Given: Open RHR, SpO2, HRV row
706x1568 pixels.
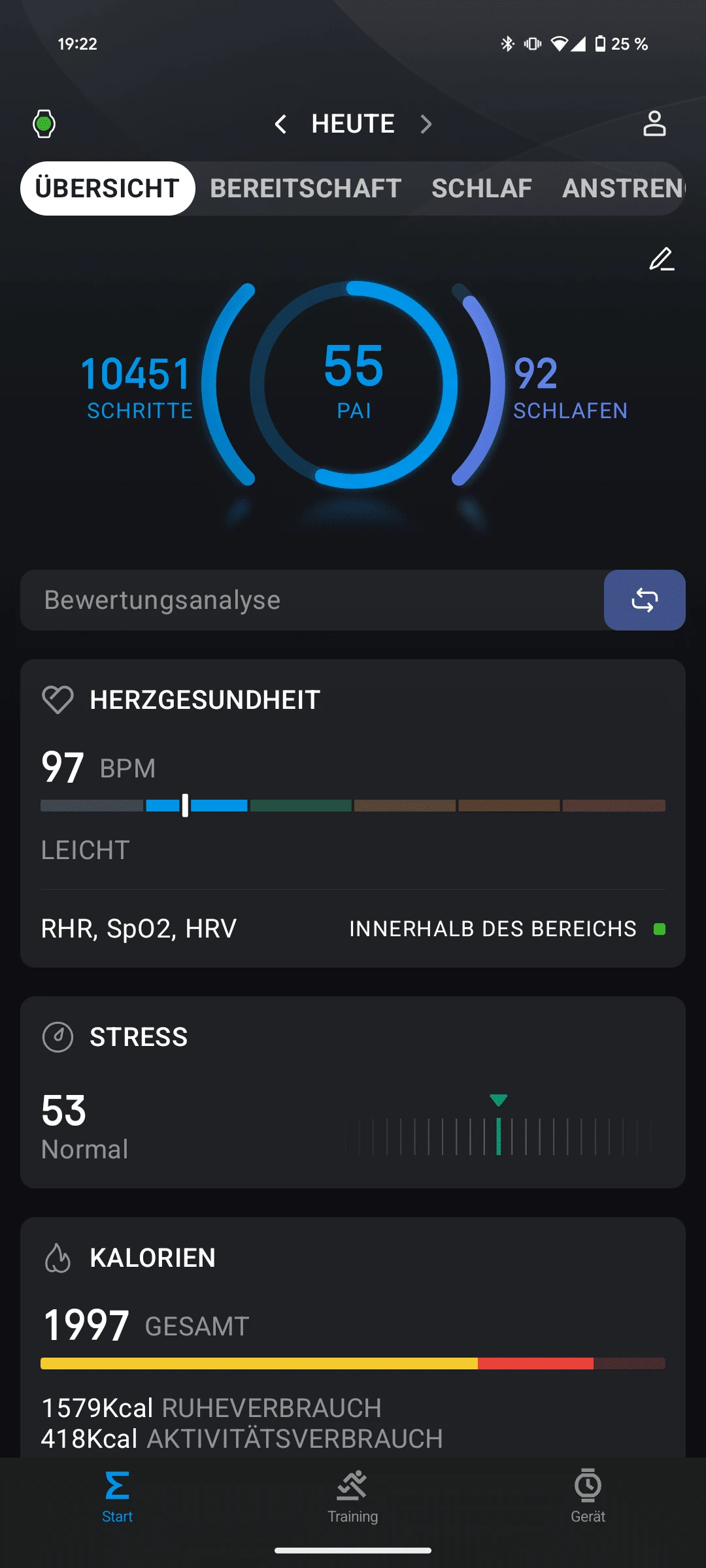Looking at the screenshot, I should tap(353, 928).
